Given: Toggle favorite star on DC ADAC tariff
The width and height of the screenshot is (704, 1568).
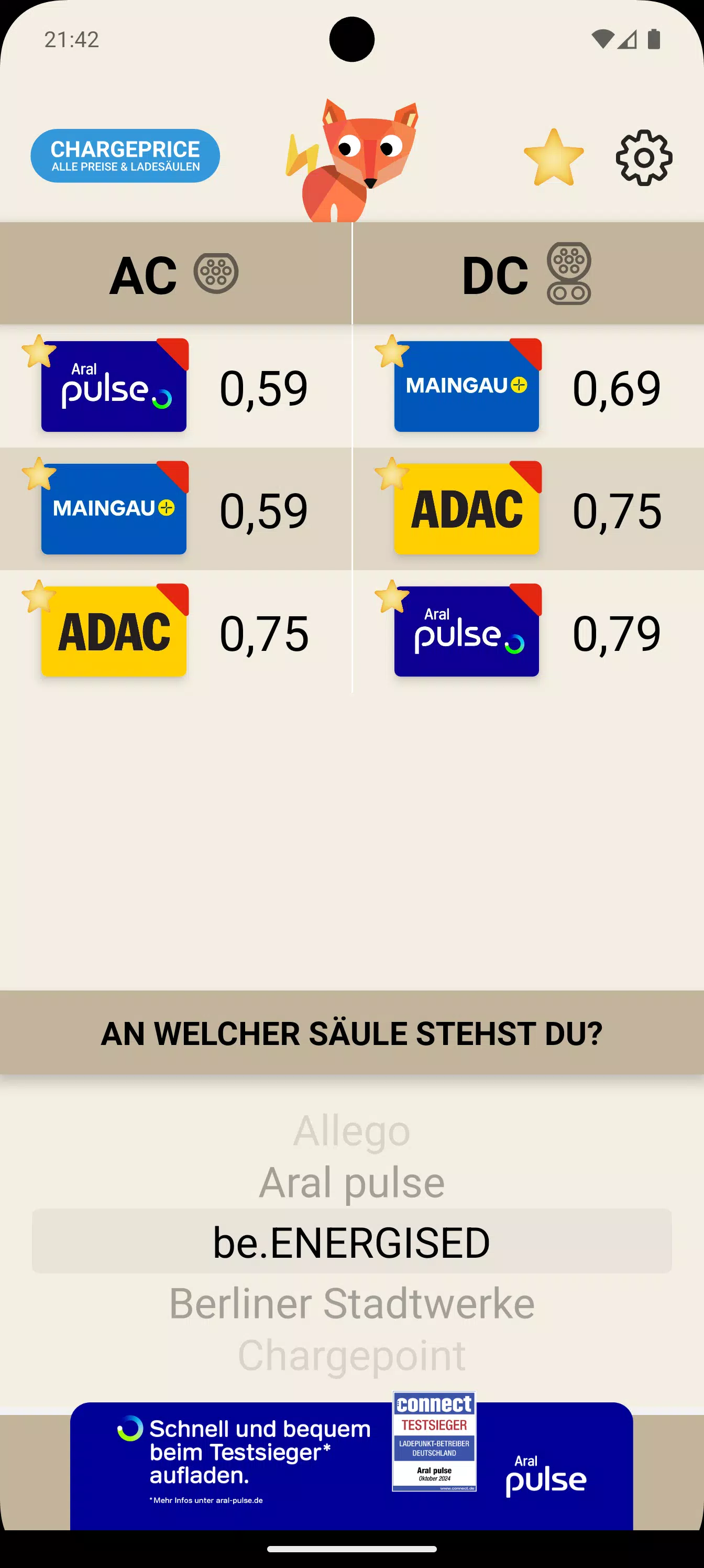Looking at the screenshot, I should (x=392, y=474).
